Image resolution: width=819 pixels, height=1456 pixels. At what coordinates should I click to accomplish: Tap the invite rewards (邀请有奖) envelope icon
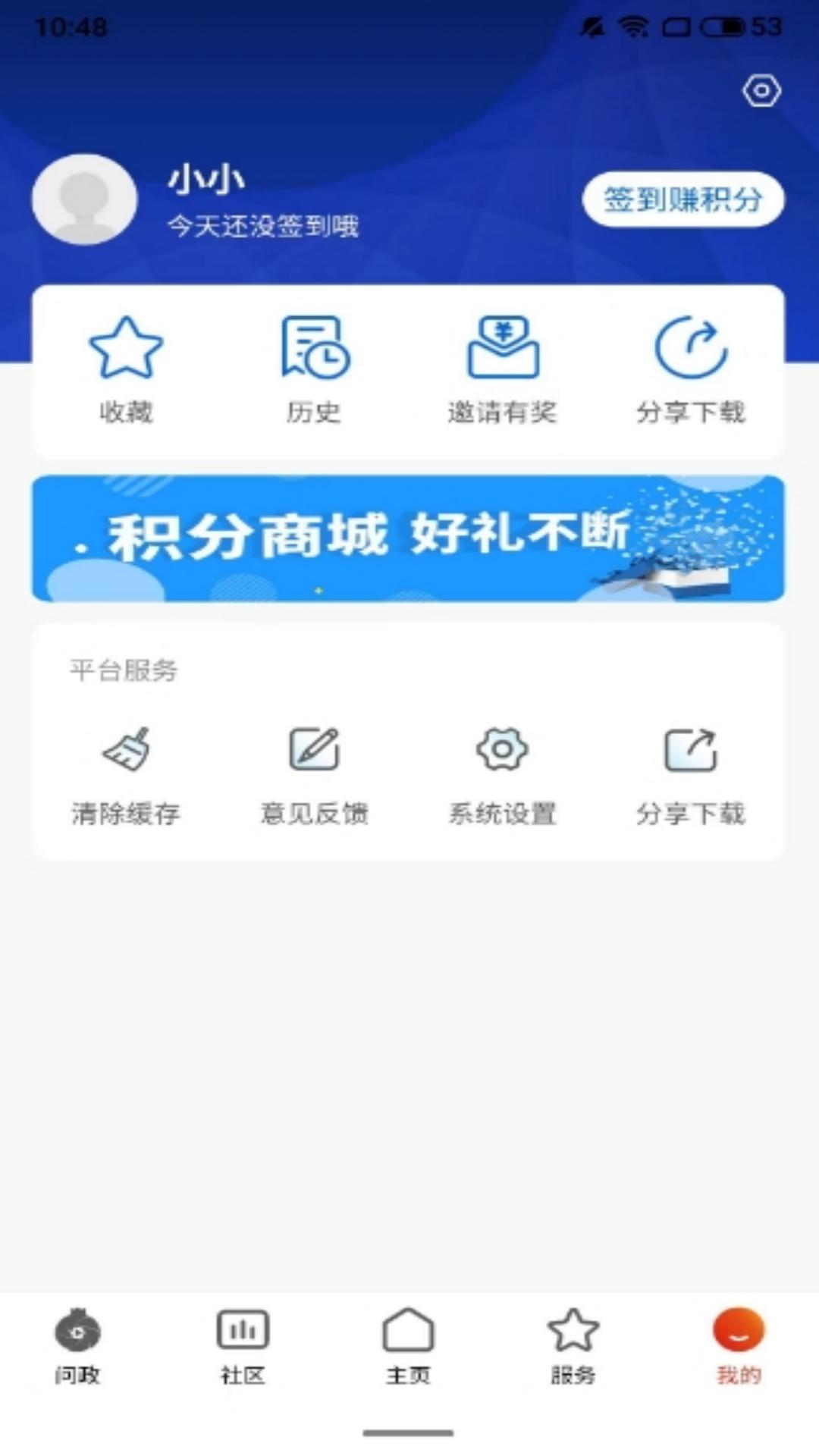tap(503, 347)
